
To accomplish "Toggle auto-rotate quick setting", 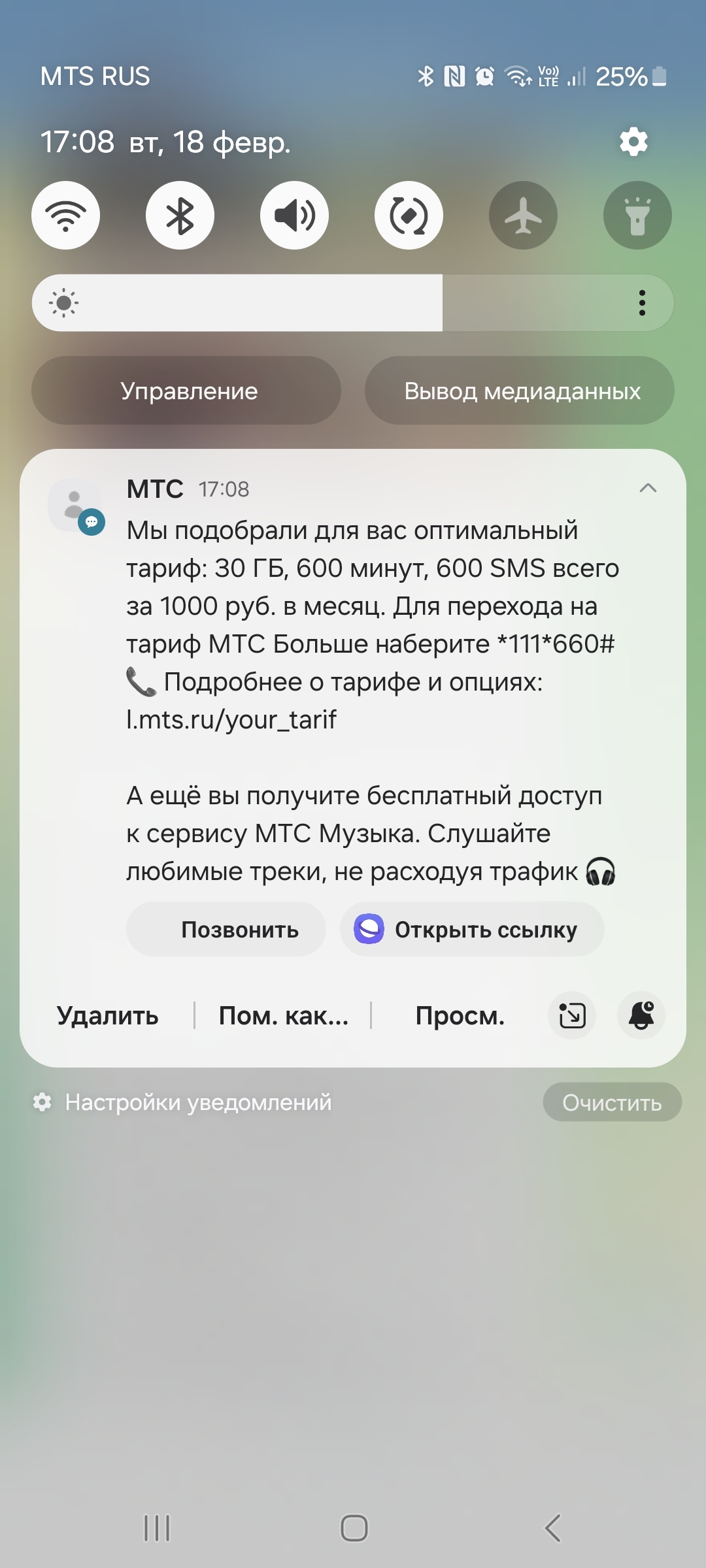I will 409,216.
